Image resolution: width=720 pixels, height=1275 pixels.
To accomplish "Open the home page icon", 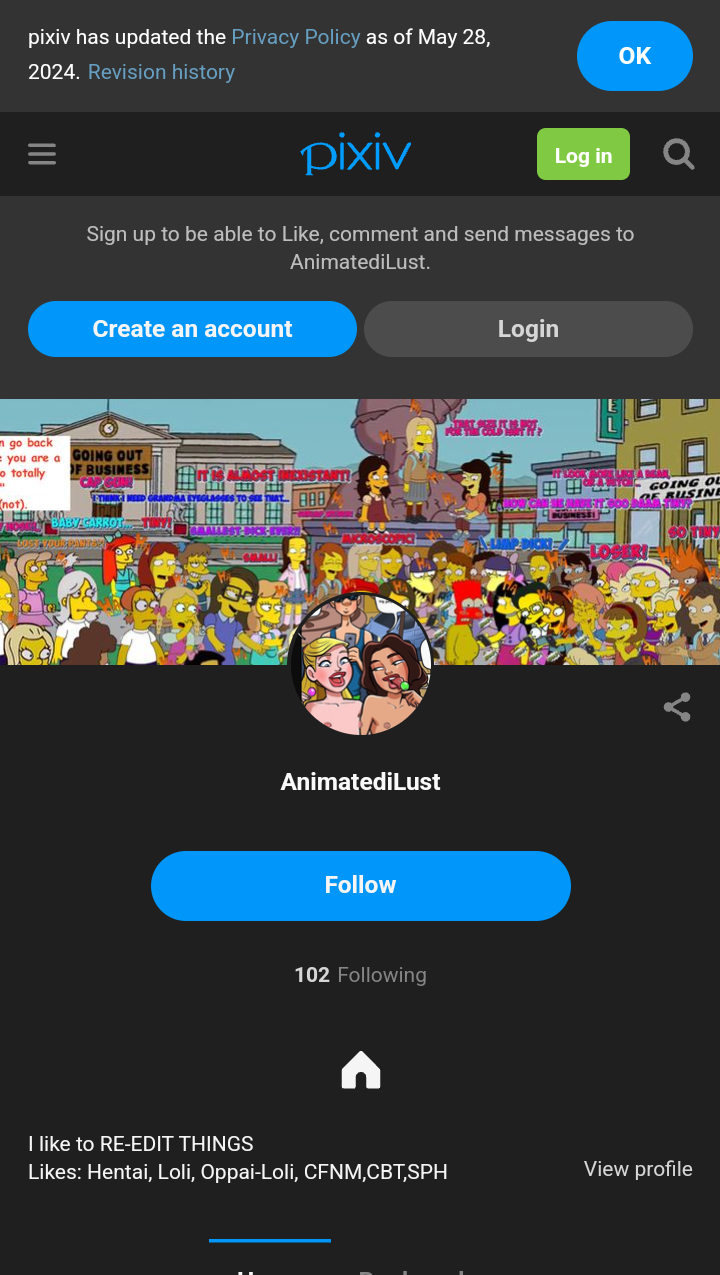I will [361, 1071].
